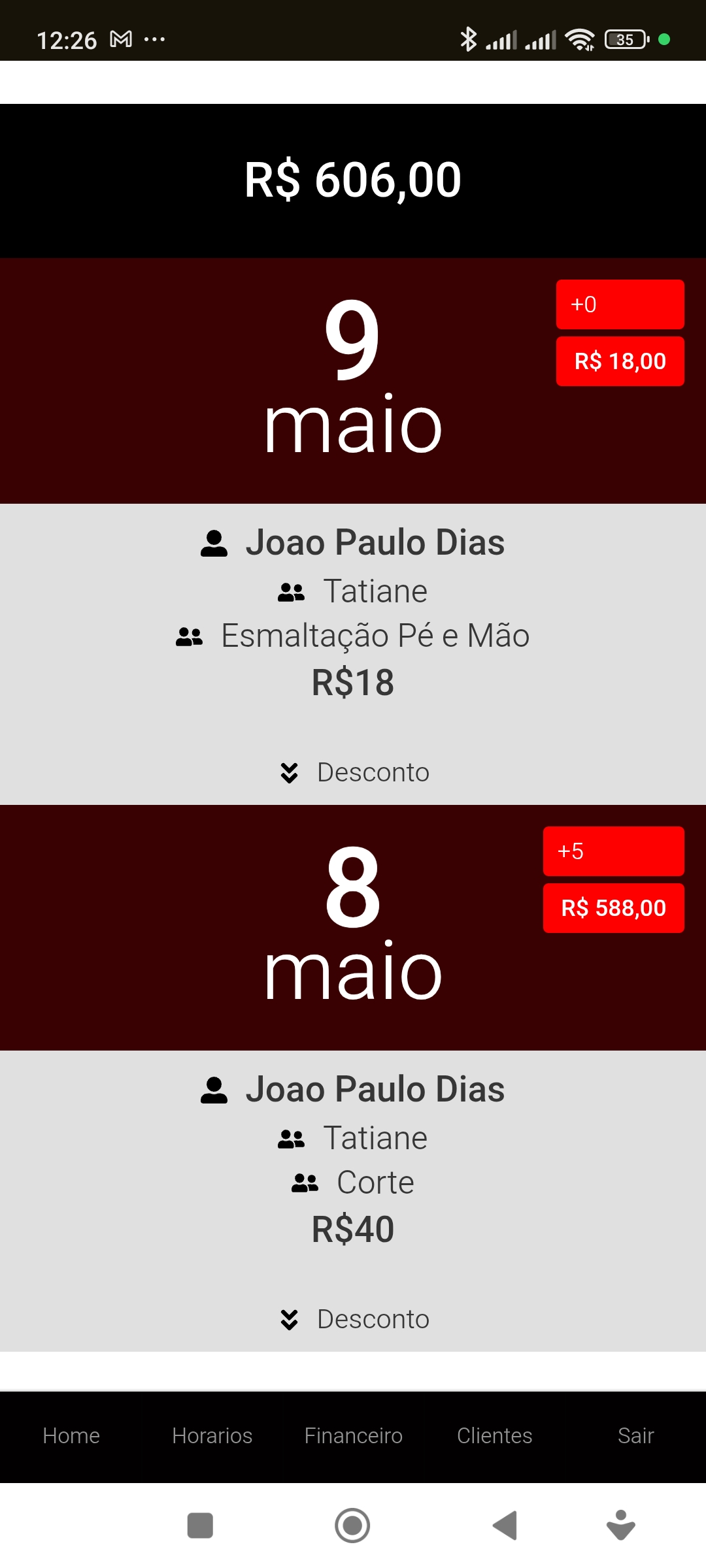Screen dimensions: 706x1568
Task: Switch to the Horarios tab
Action: click(x=212, y=1435)
